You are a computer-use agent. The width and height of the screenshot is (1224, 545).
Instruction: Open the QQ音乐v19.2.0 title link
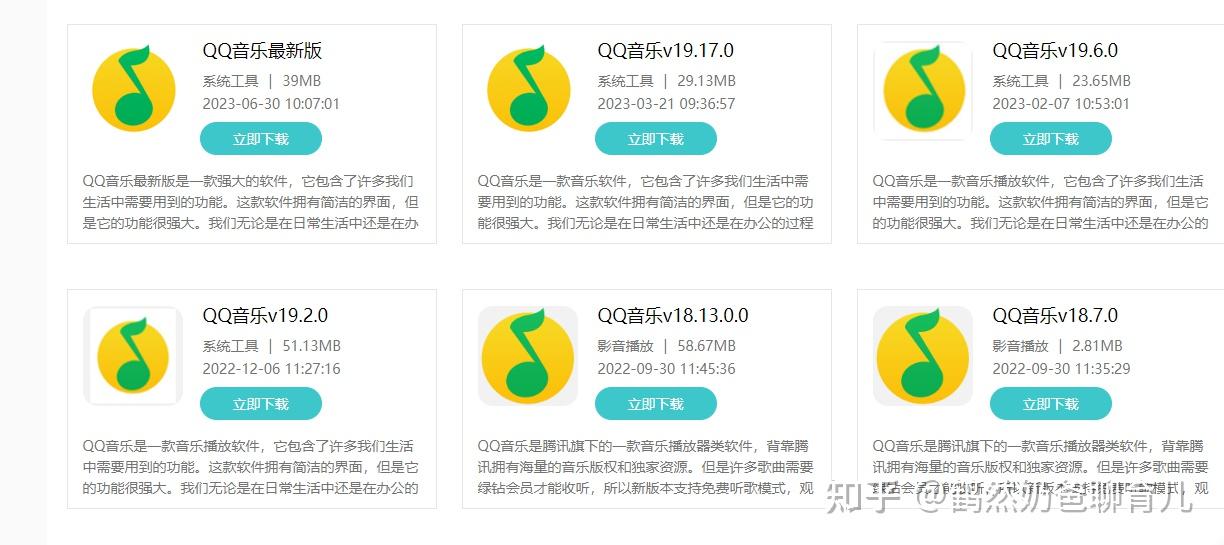pos(265,316)
